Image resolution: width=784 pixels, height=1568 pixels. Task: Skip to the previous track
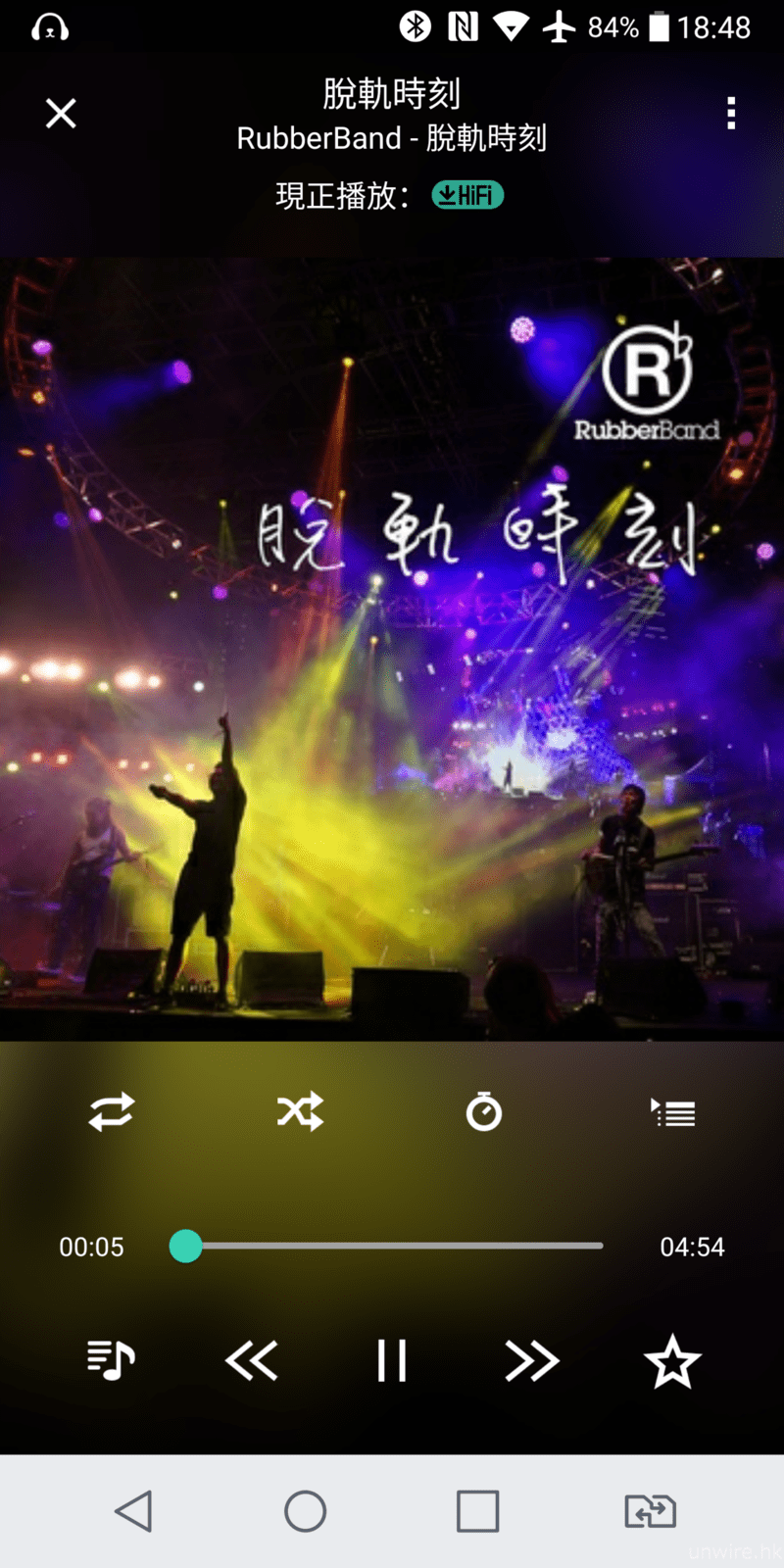pos(252,1360)
